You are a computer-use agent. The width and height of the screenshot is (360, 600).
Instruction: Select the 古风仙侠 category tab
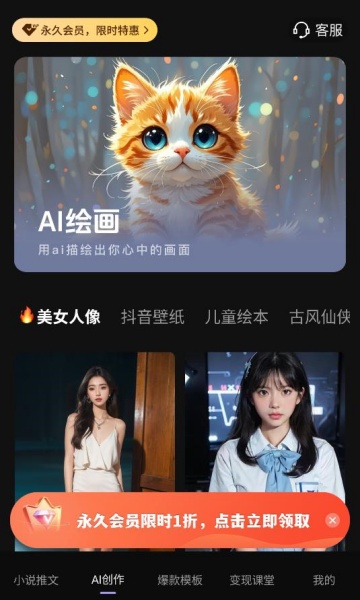click(x=320, y=317)
